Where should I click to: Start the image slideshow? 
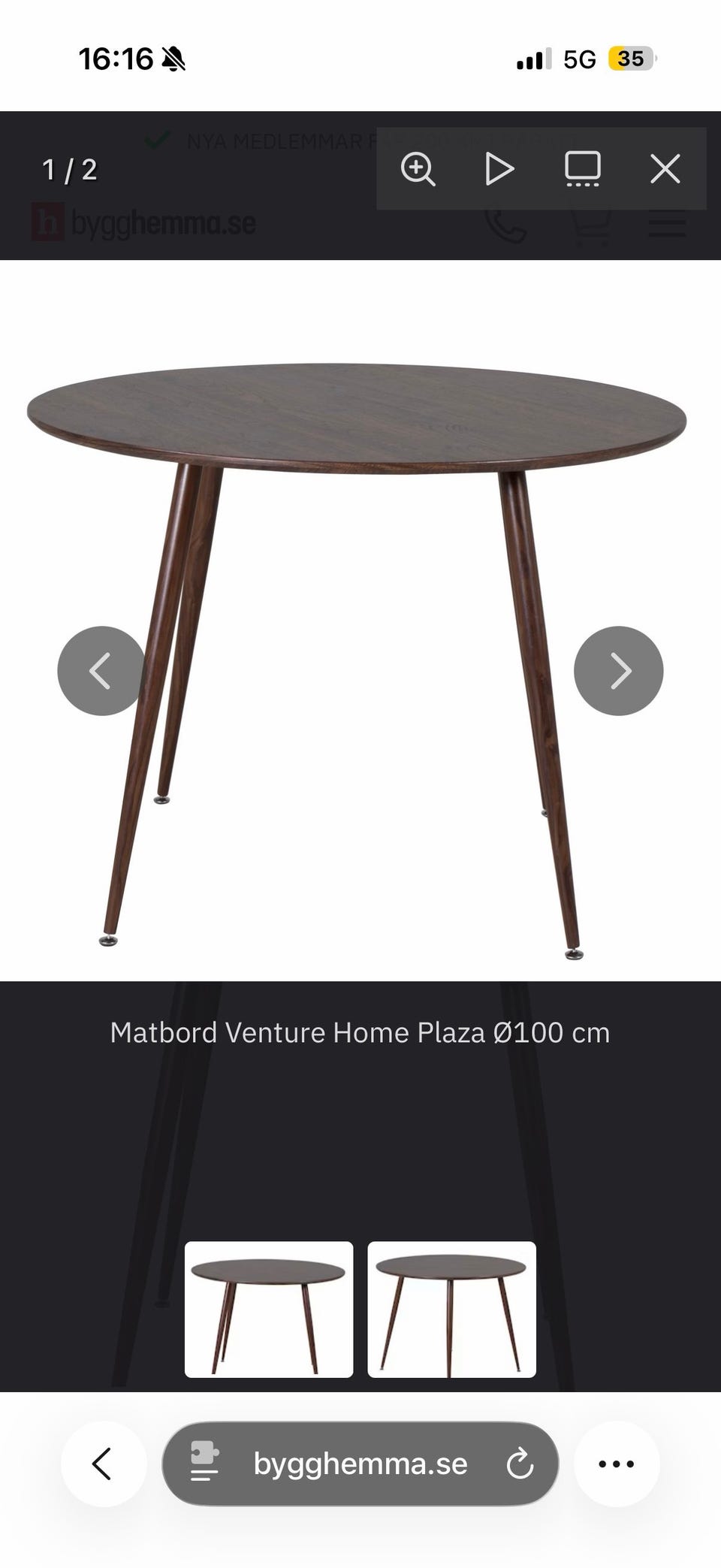point(499,168)
